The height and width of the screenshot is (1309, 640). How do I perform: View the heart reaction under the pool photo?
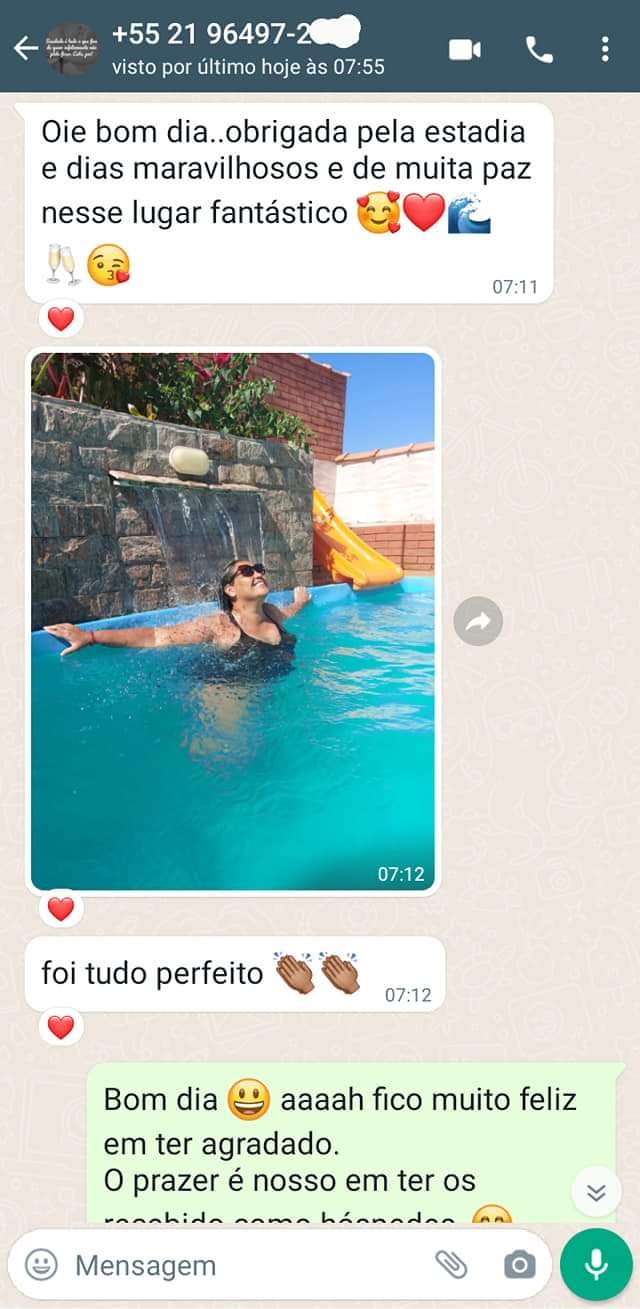[61, 909]
